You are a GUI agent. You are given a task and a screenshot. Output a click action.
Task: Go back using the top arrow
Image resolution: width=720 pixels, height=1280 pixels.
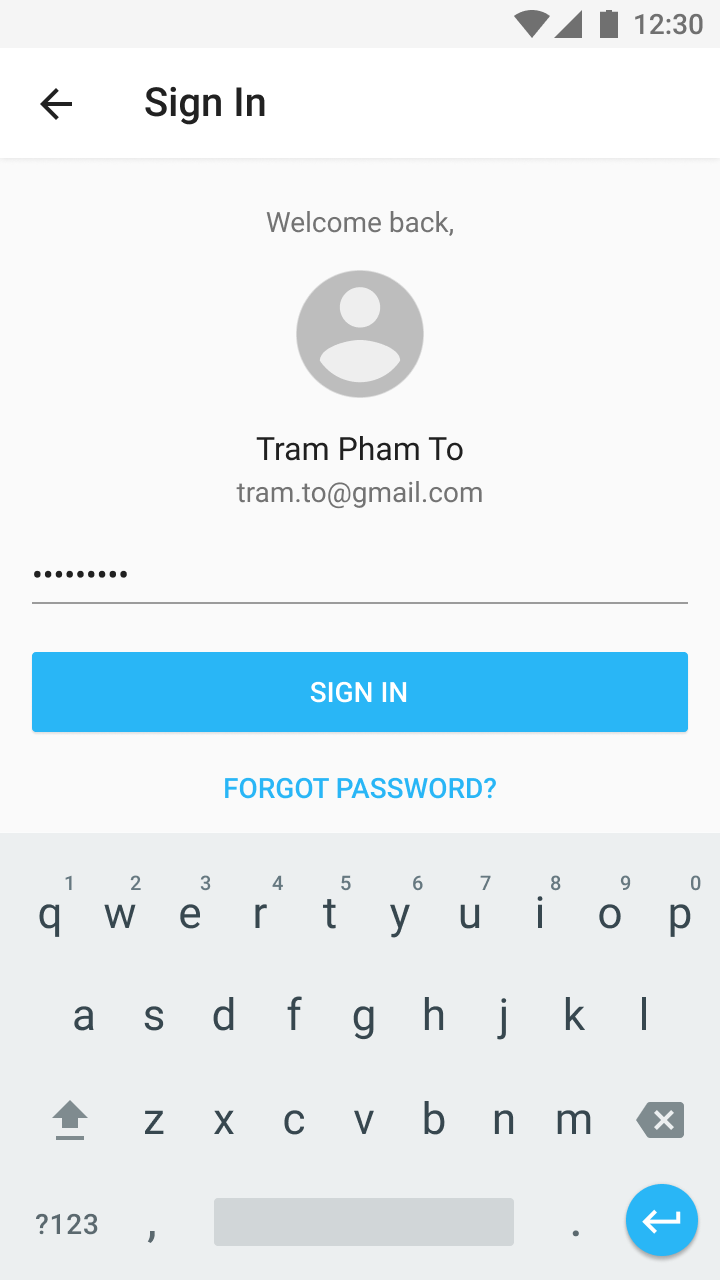[x=56, y=104]
